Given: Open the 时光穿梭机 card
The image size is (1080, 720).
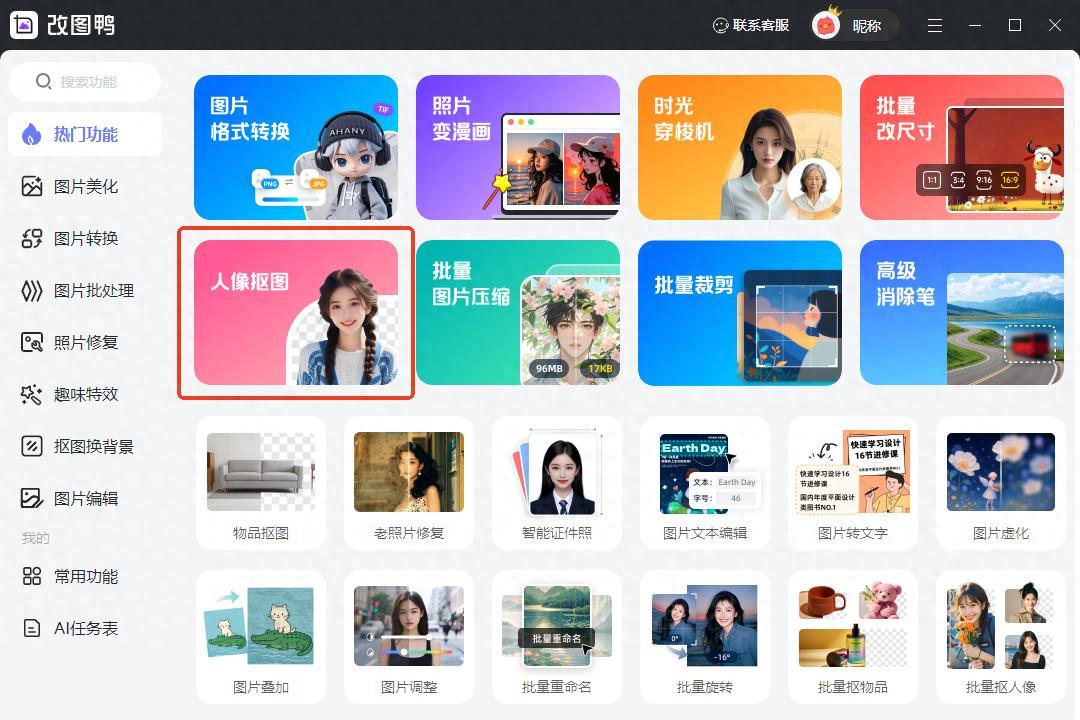Looking at the screenshot, I should click(x=740, y=147).
